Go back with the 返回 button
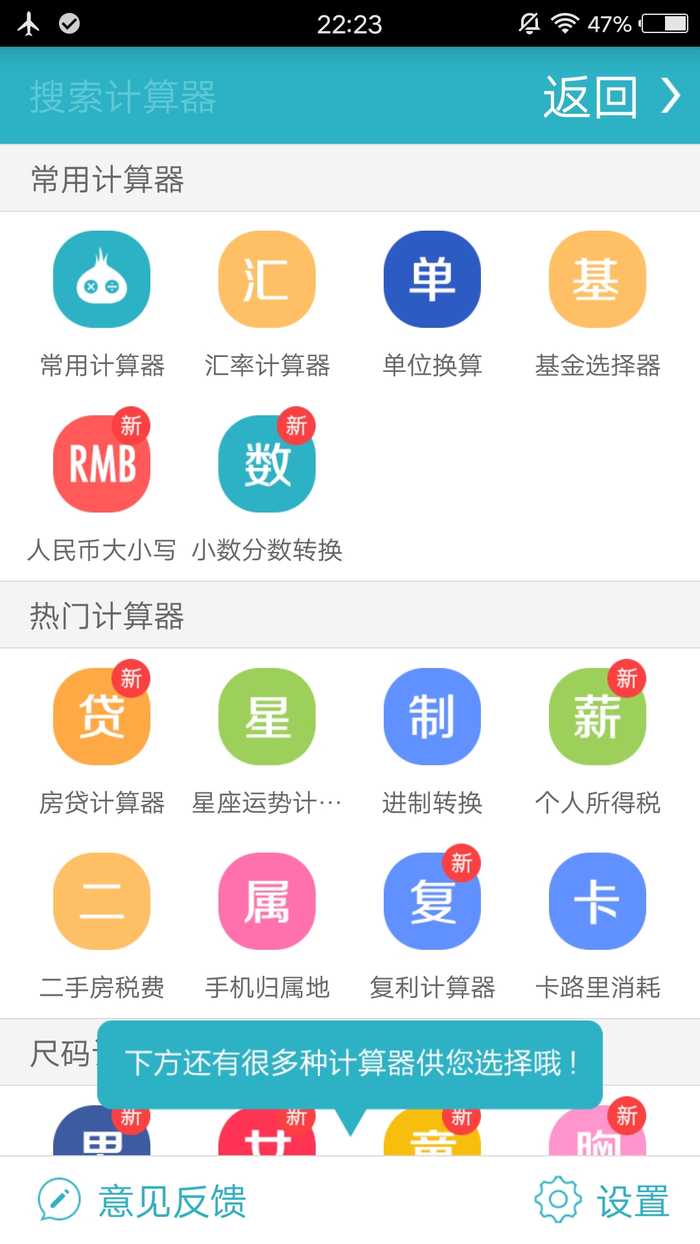The height and width of the screenshot is (1244, 700). tap(611, 97)
